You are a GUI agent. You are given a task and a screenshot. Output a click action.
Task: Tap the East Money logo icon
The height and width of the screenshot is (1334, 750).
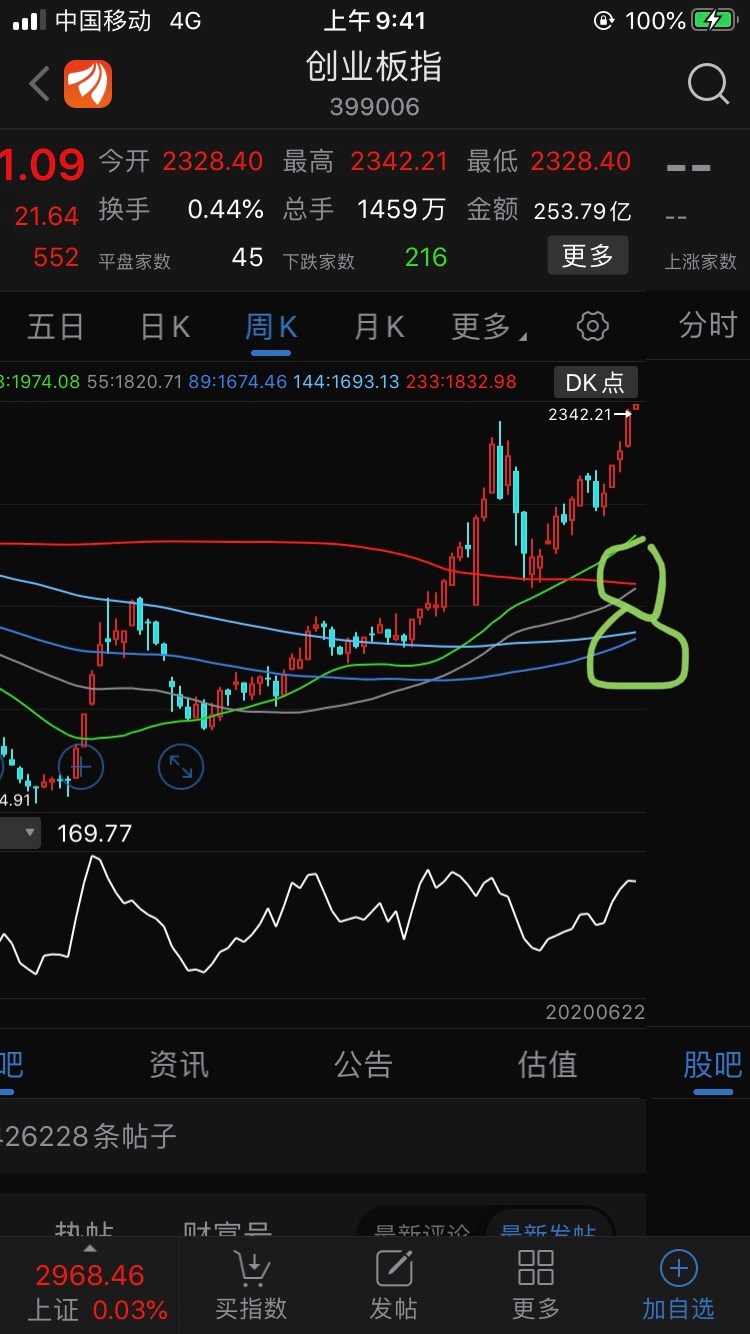pos(87,84)
